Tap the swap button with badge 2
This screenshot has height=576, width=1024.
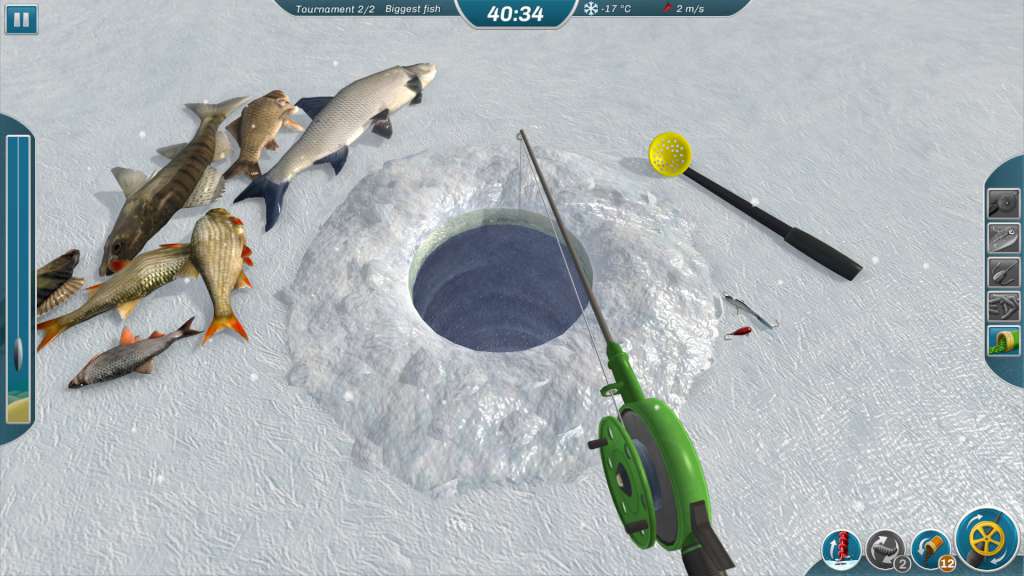[885, 549]
